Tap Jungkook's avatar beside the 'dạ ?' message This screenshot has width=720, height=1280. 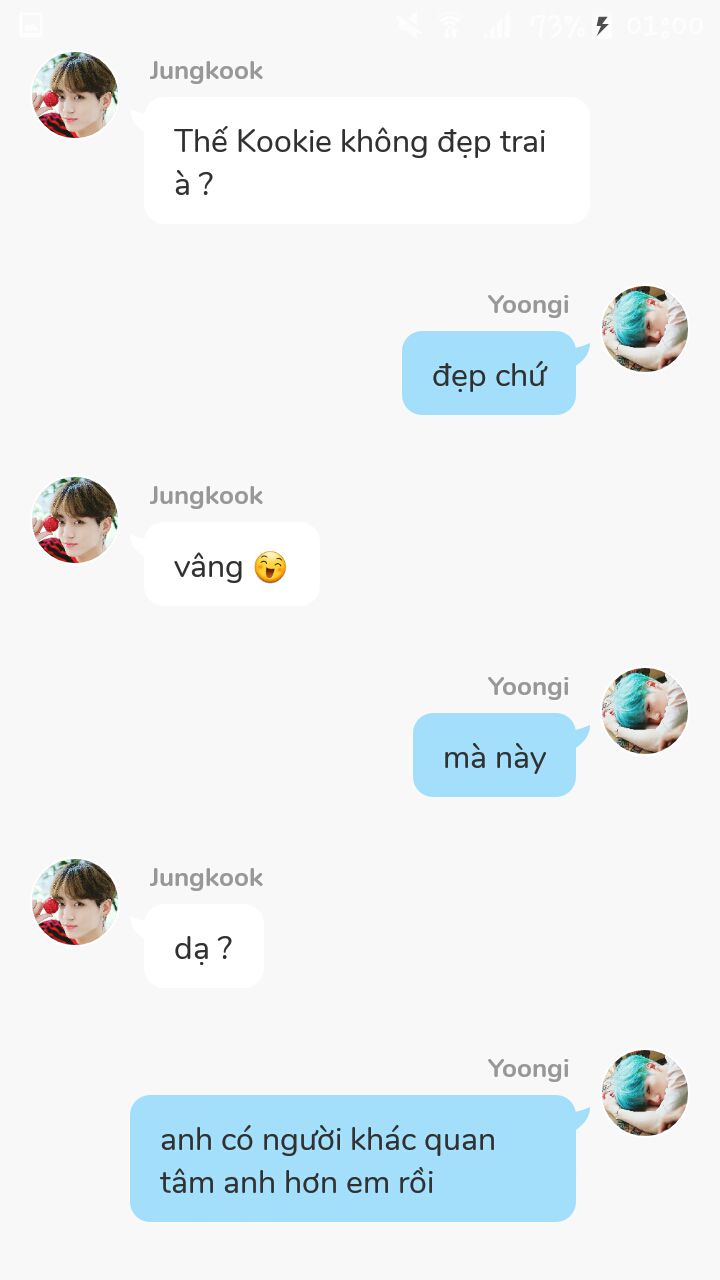(x=75, y=902)
